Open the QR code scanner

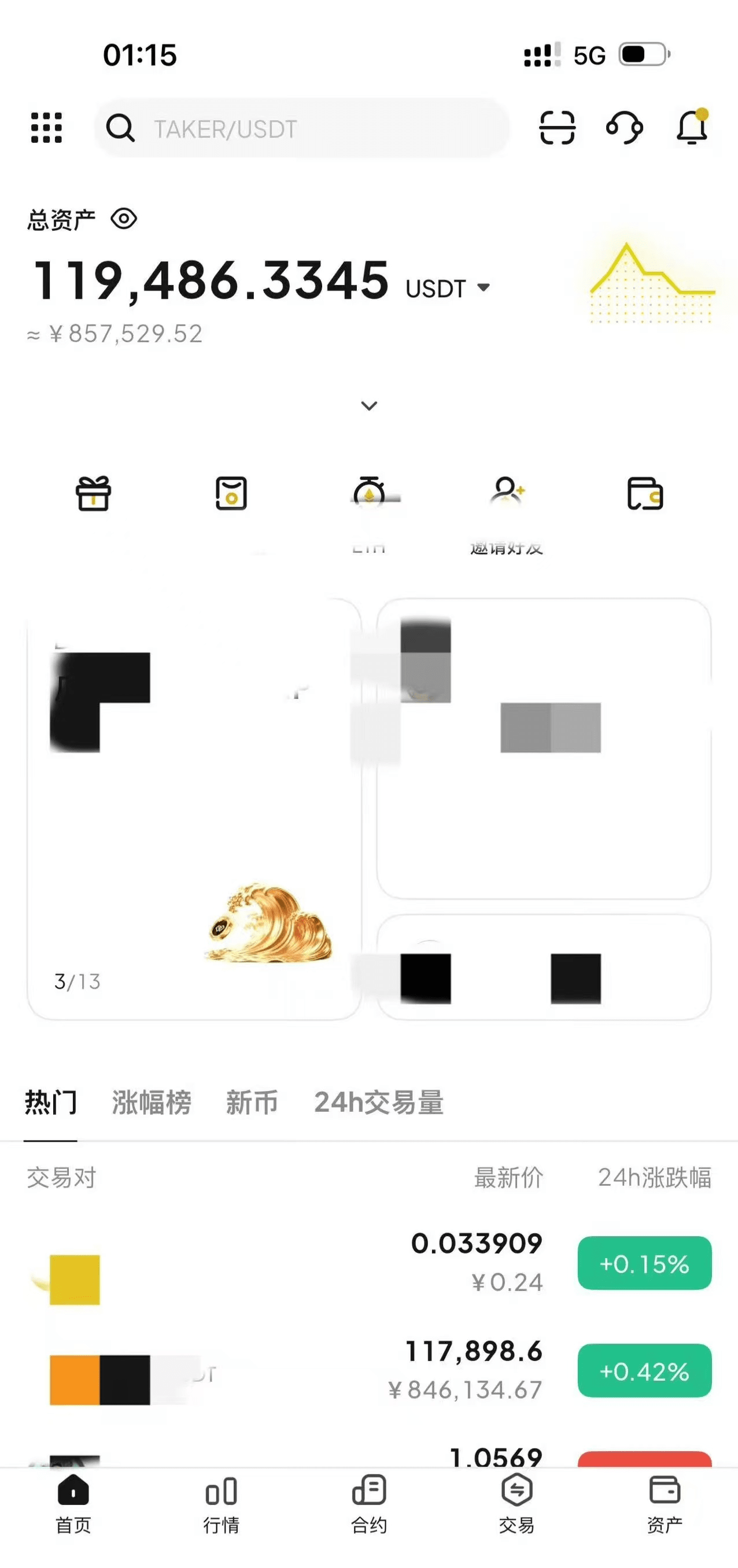pyautogui.click(x=557, y=128)
